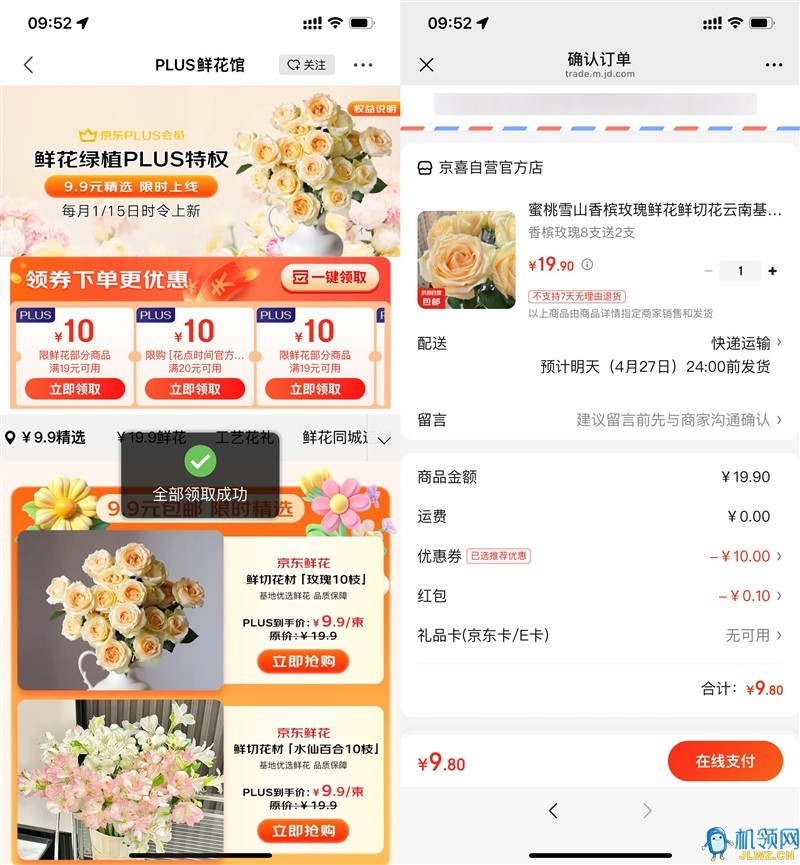Increase product quantity with plus
Image resolution: width=800 pixels, height=865 pixels.
point(772,271)
